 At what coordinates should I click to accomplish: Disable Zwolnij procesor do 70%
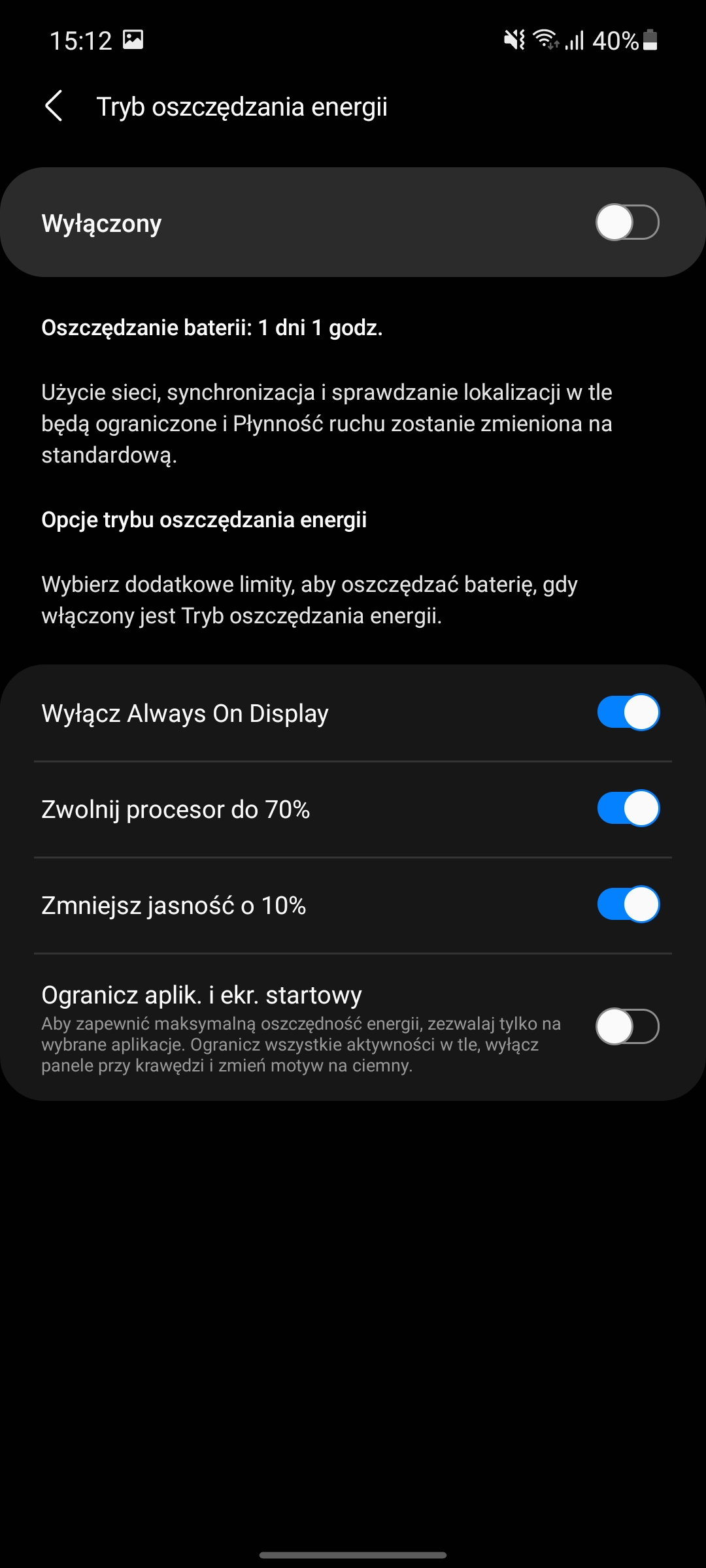tap(628, 809)
